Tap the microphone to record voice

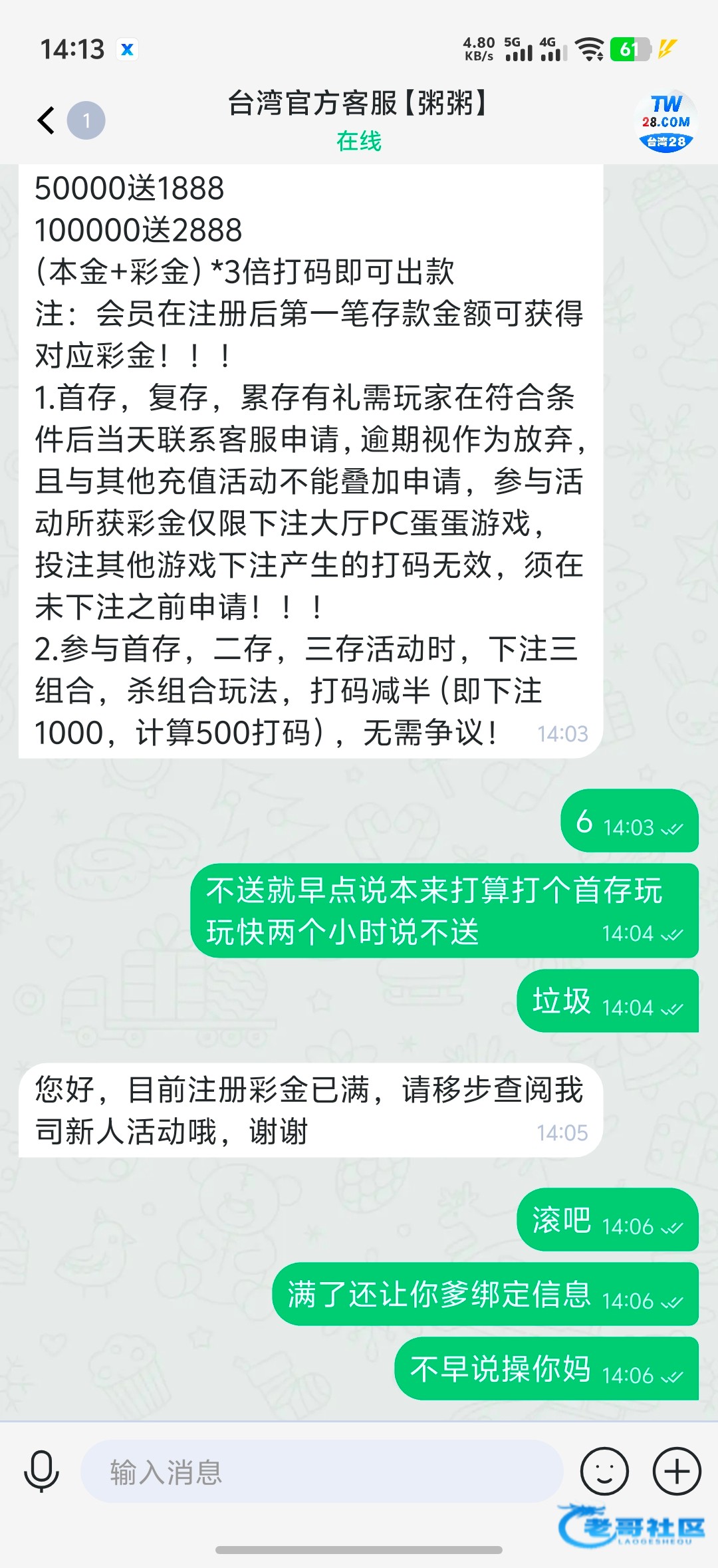(41, 1471)
